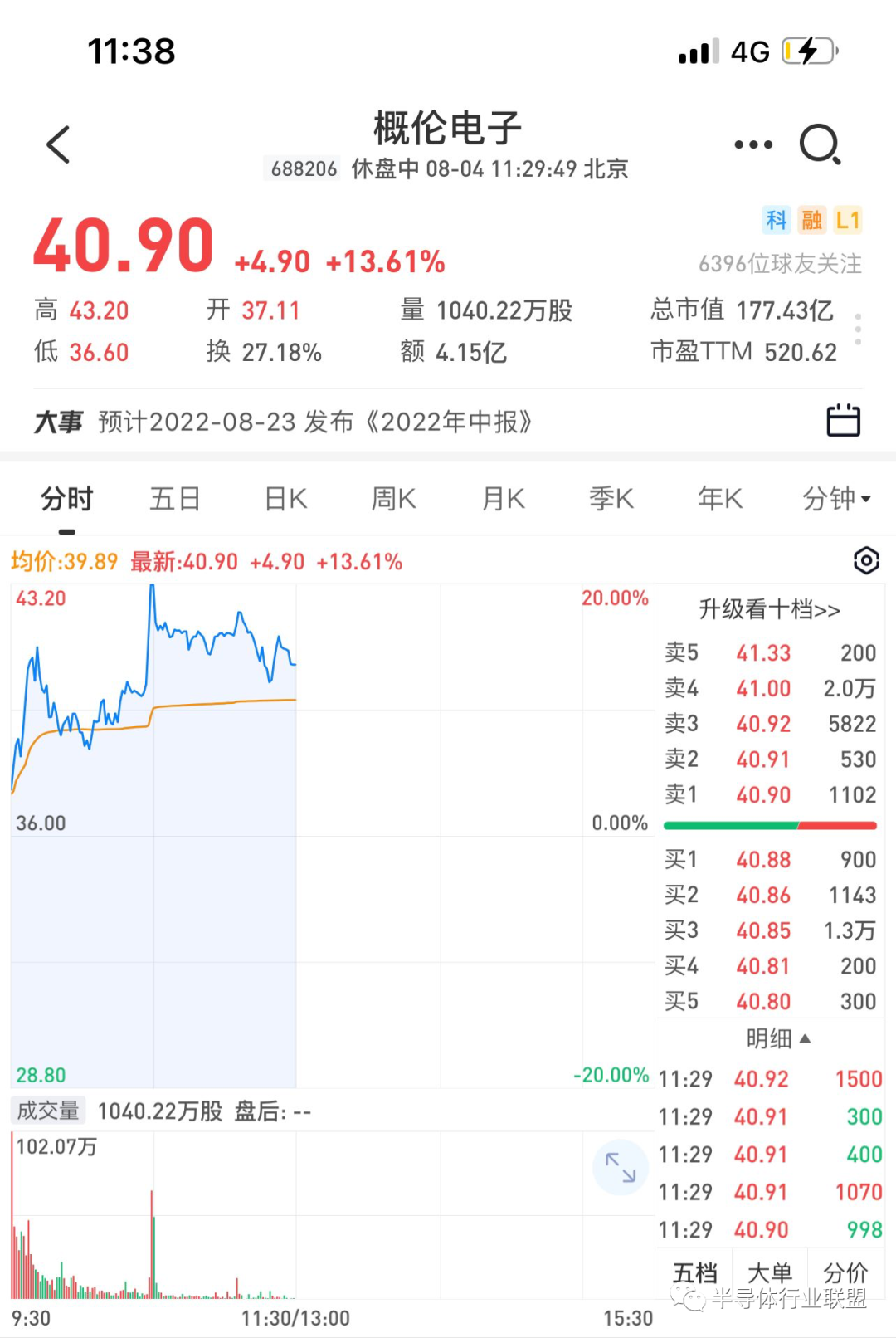
Task: Open the 成交量 volume indicator selector
Action: click(48, 1111)
